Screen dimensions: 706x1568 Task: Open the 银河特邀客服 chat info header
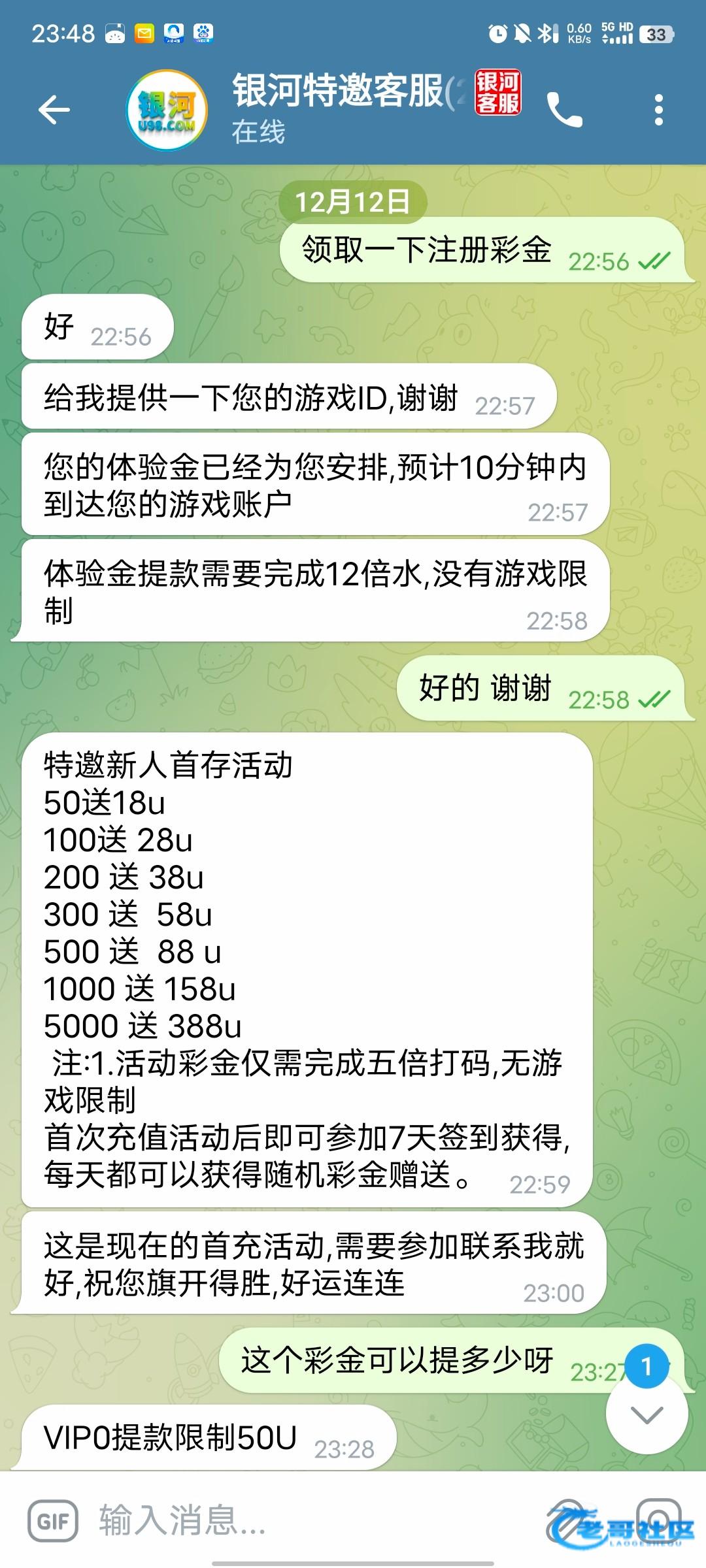point(346,108)
